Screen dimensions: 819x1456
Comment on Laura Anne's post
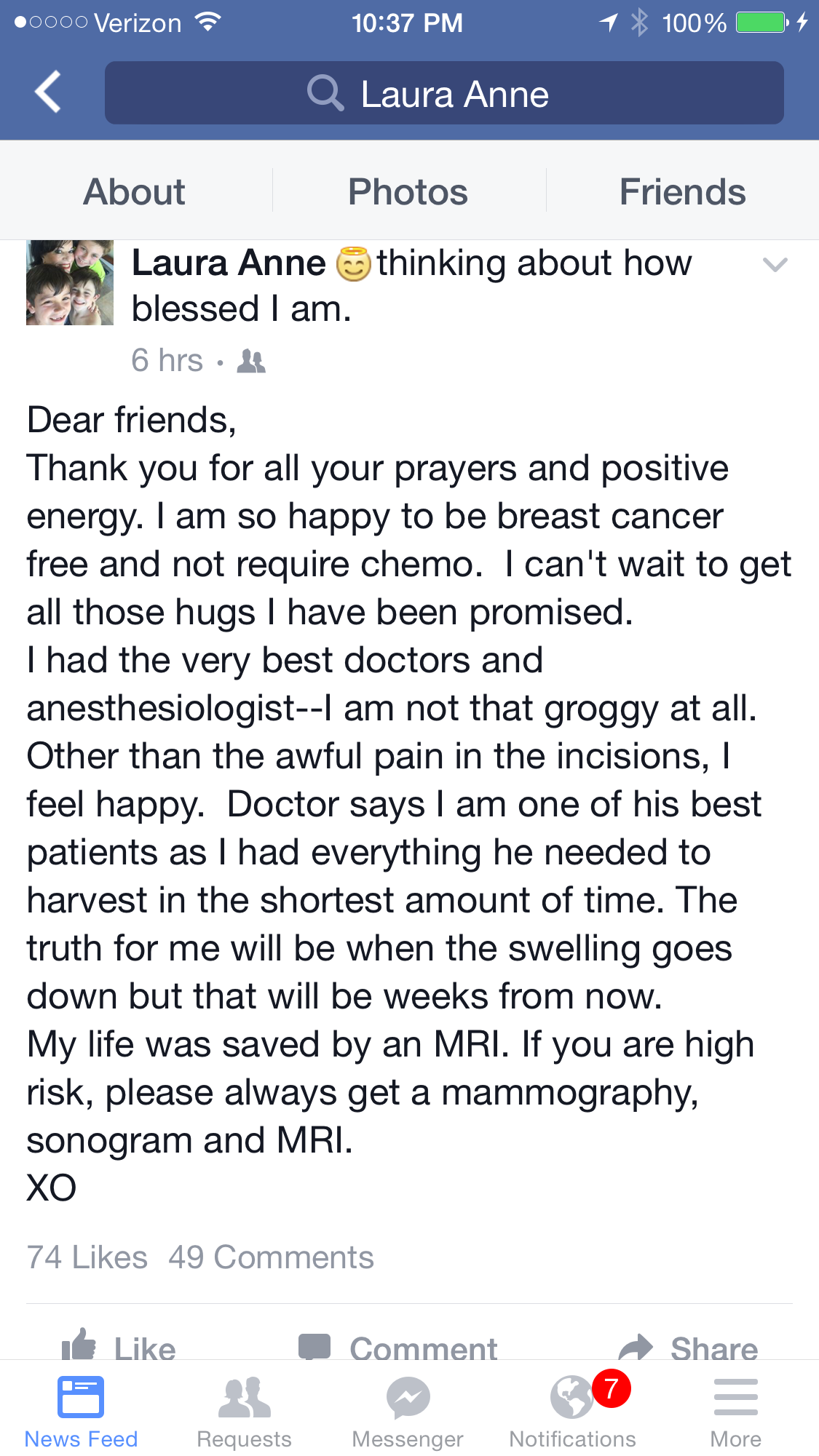tap(398, 1346)
